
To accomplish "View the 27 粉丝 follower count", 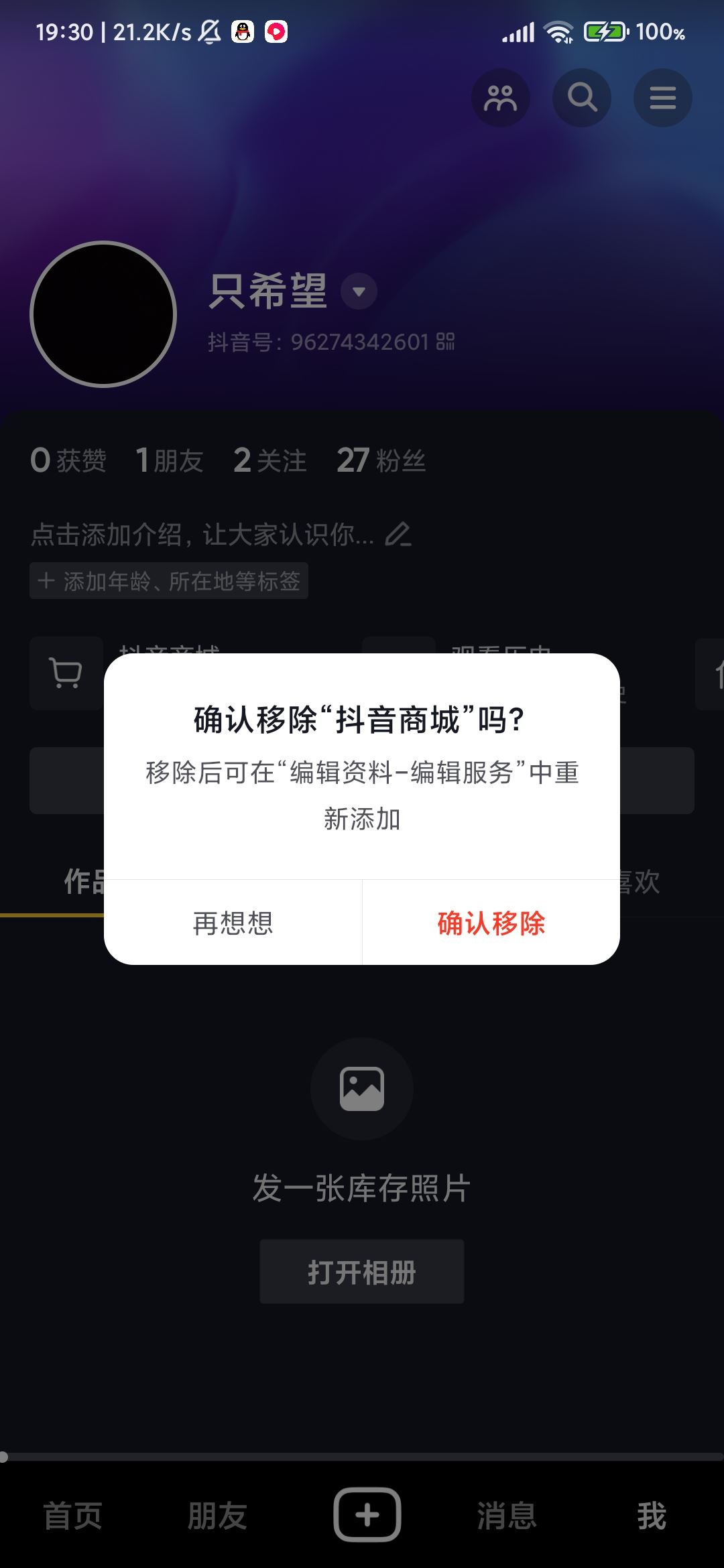I will pyautogui.click(x=380, y=459).
